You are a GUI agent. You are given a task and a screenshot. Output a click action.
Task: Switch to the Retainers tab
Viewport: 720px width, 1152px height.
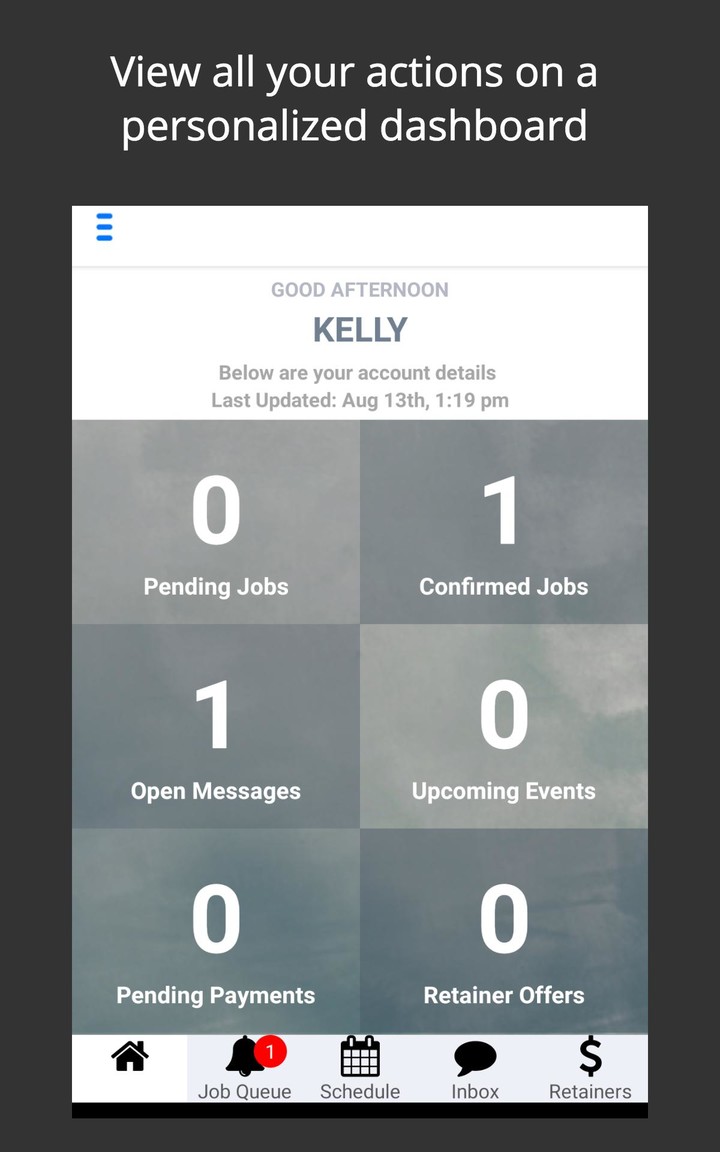(590, 1091)
